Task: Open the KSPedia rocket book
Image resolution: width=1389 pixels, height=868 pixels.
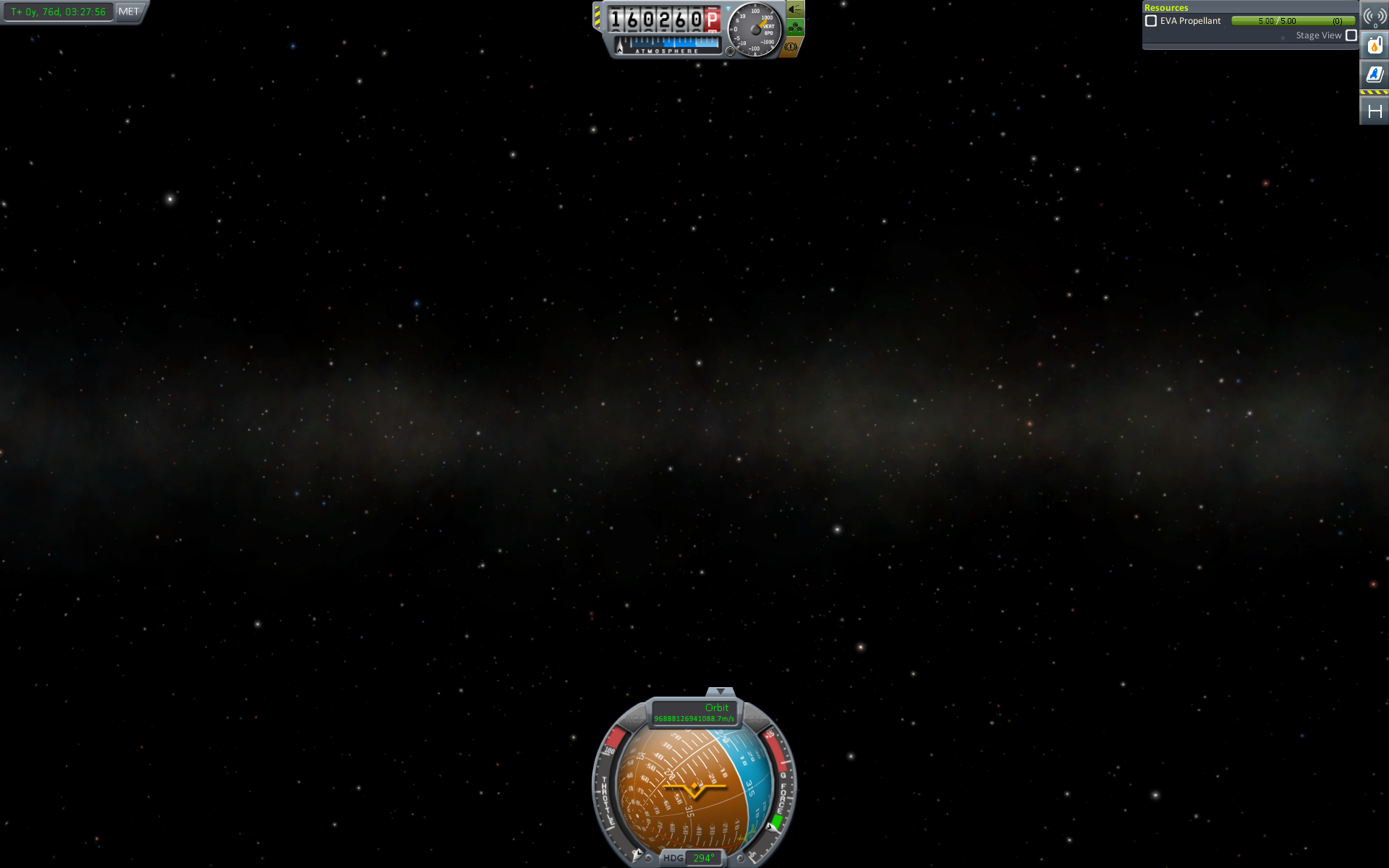Action: 1375,75
